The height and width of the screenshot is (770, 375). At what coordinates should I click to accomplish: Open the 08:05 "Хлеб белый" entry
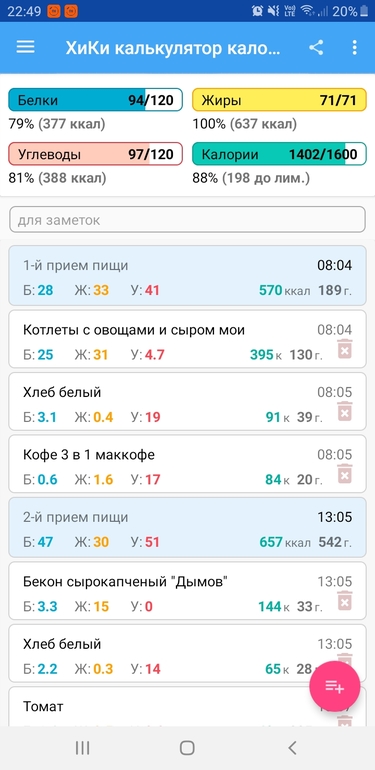(x=188, y=402)
